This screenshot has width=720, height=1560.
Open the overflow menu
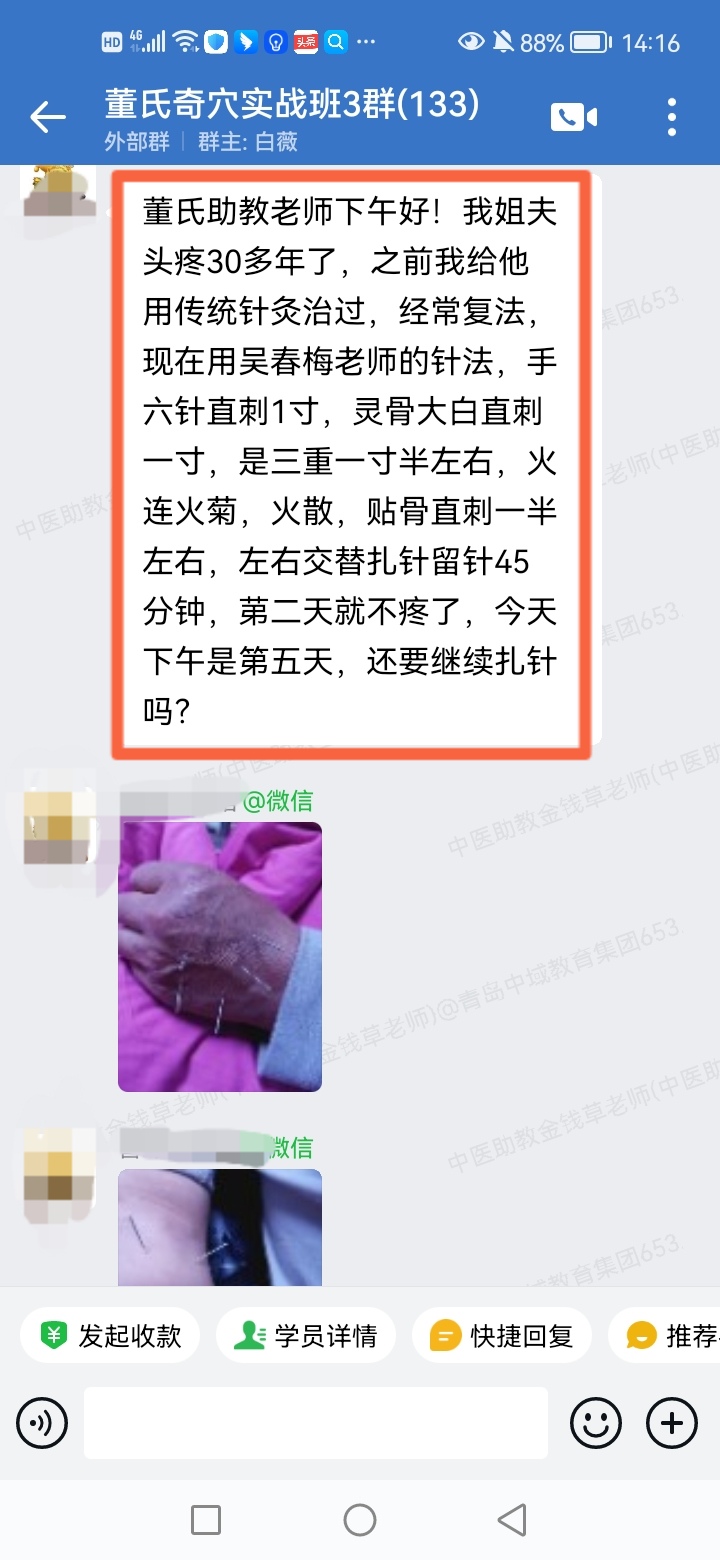[x=672, y=117]
